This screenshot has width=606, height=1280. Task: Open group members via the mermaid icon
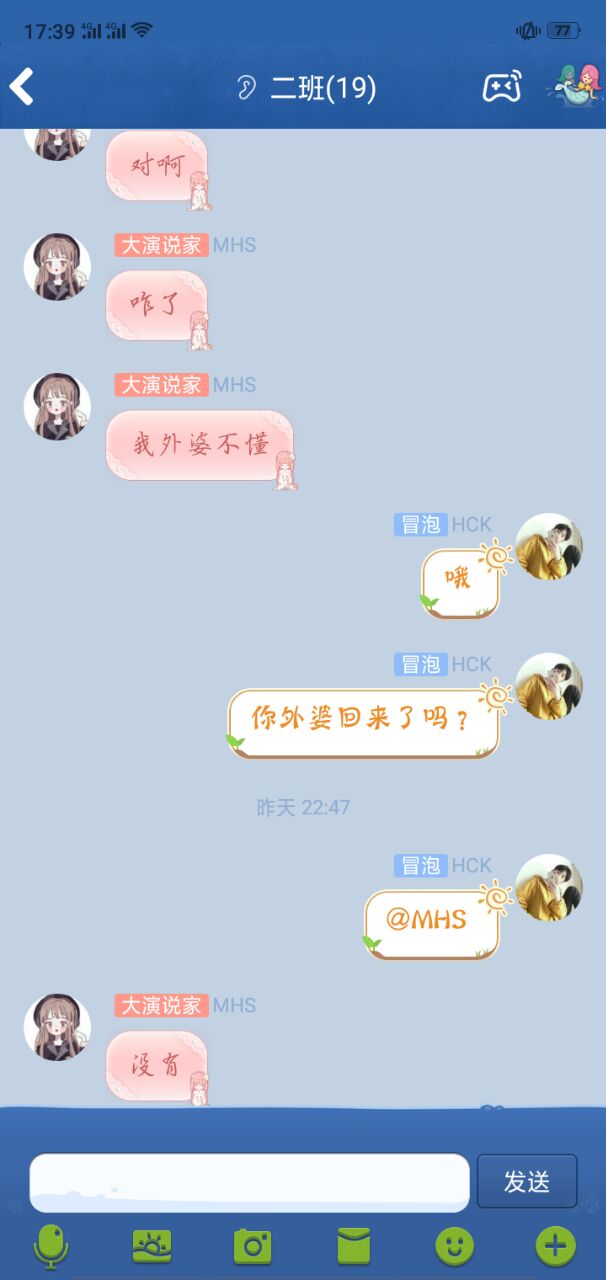575,86
